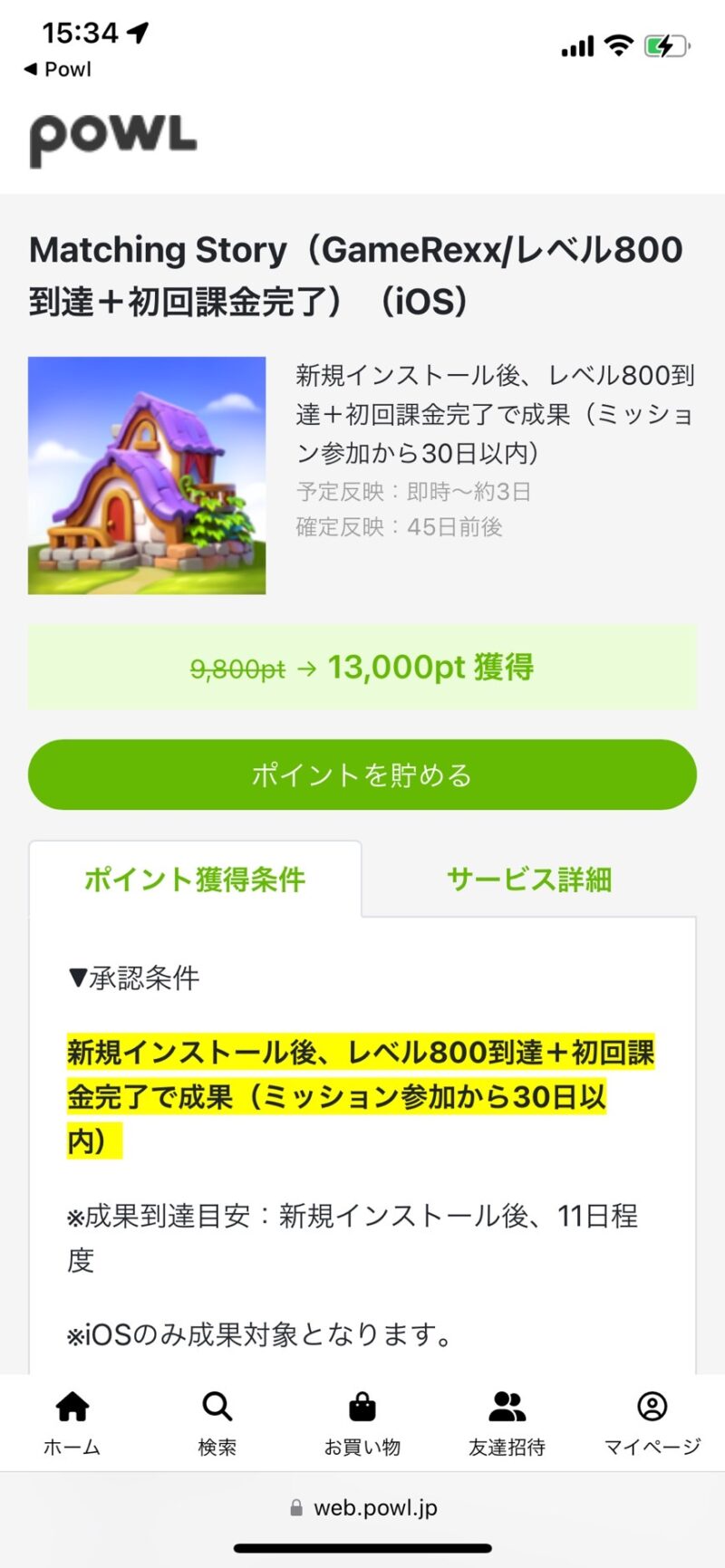Tap the Wi-Fi status icon
Image resolution: width=725 pixels, height=1568 pixels.
click(x=617, y=45)
